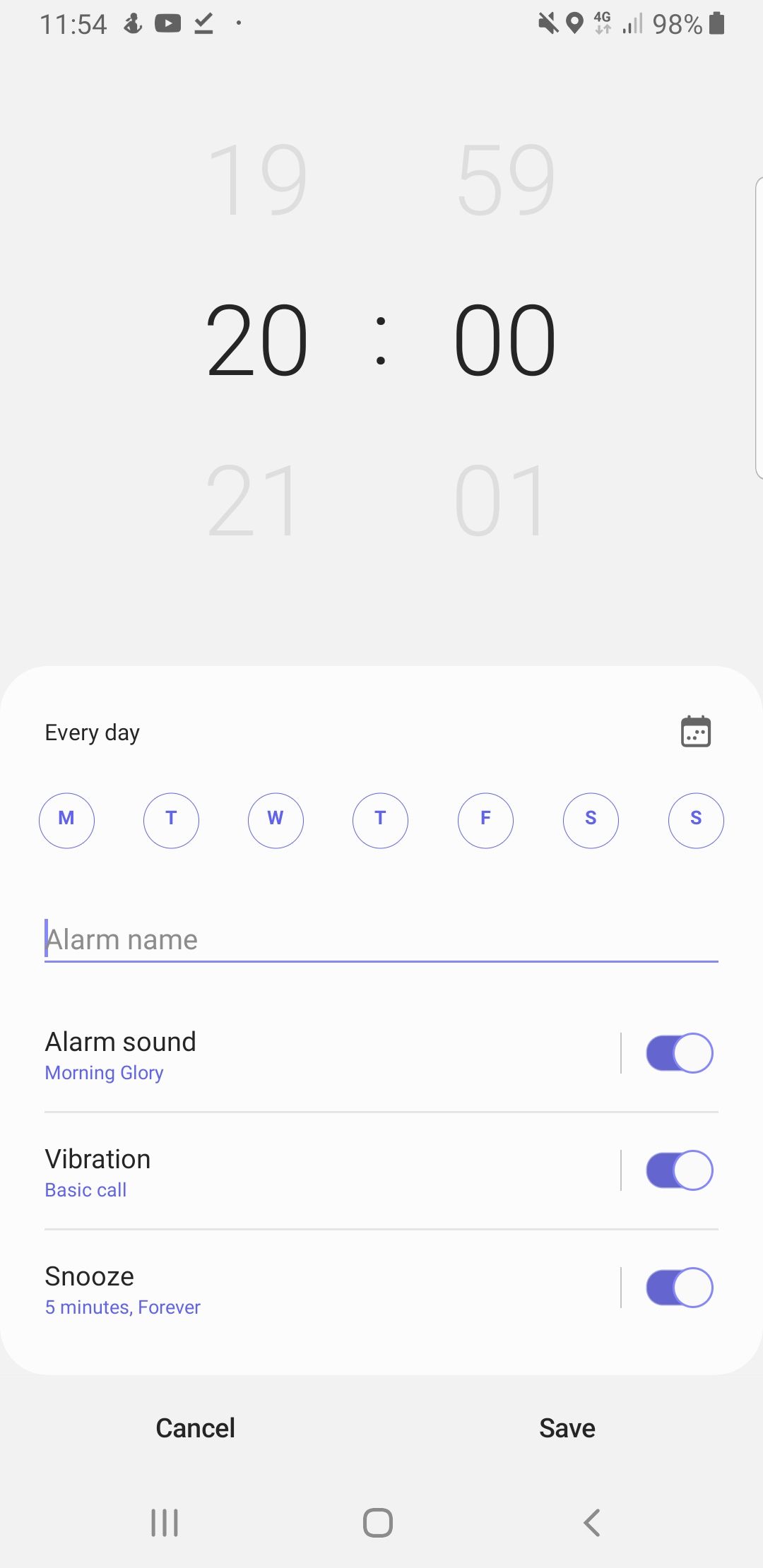Open Snooze 5 minutes, Forever settings

pos(283,1289)
